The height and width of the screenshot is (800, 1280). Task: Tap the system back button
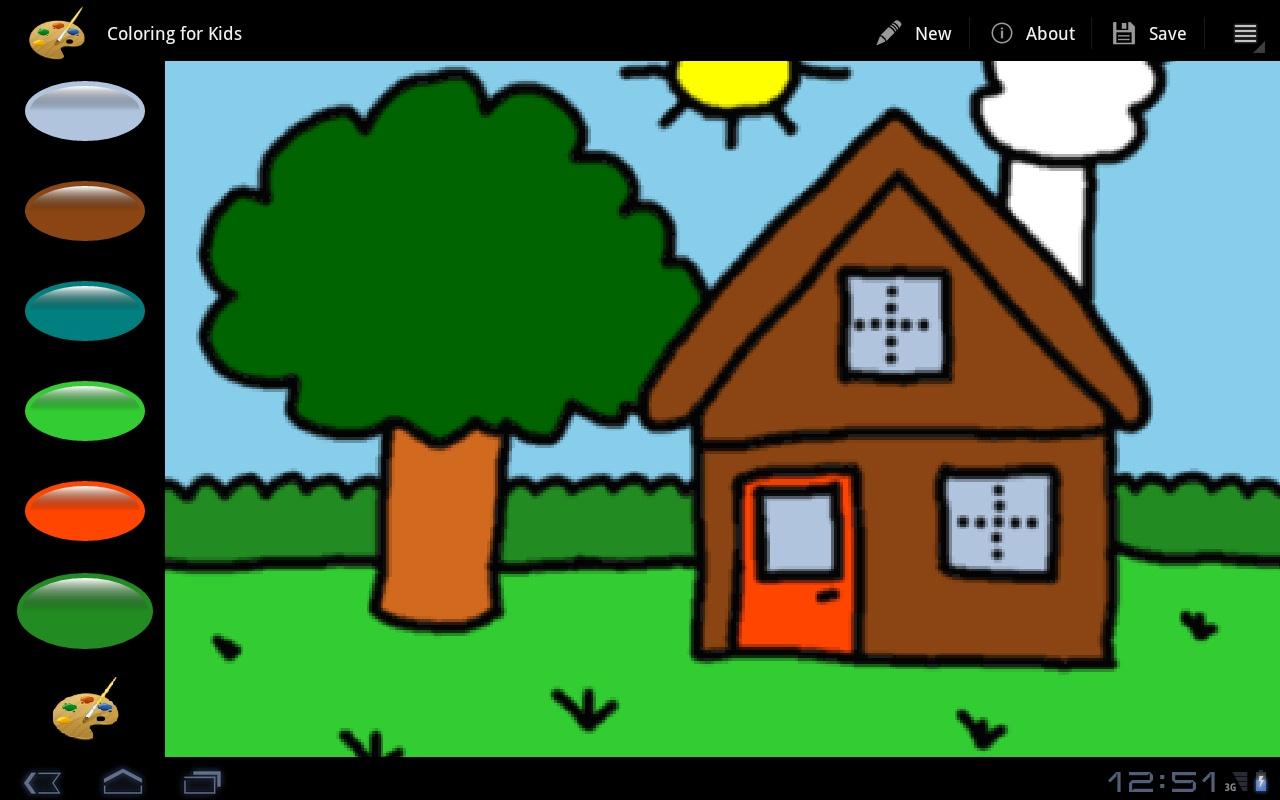tap(43, 781)
